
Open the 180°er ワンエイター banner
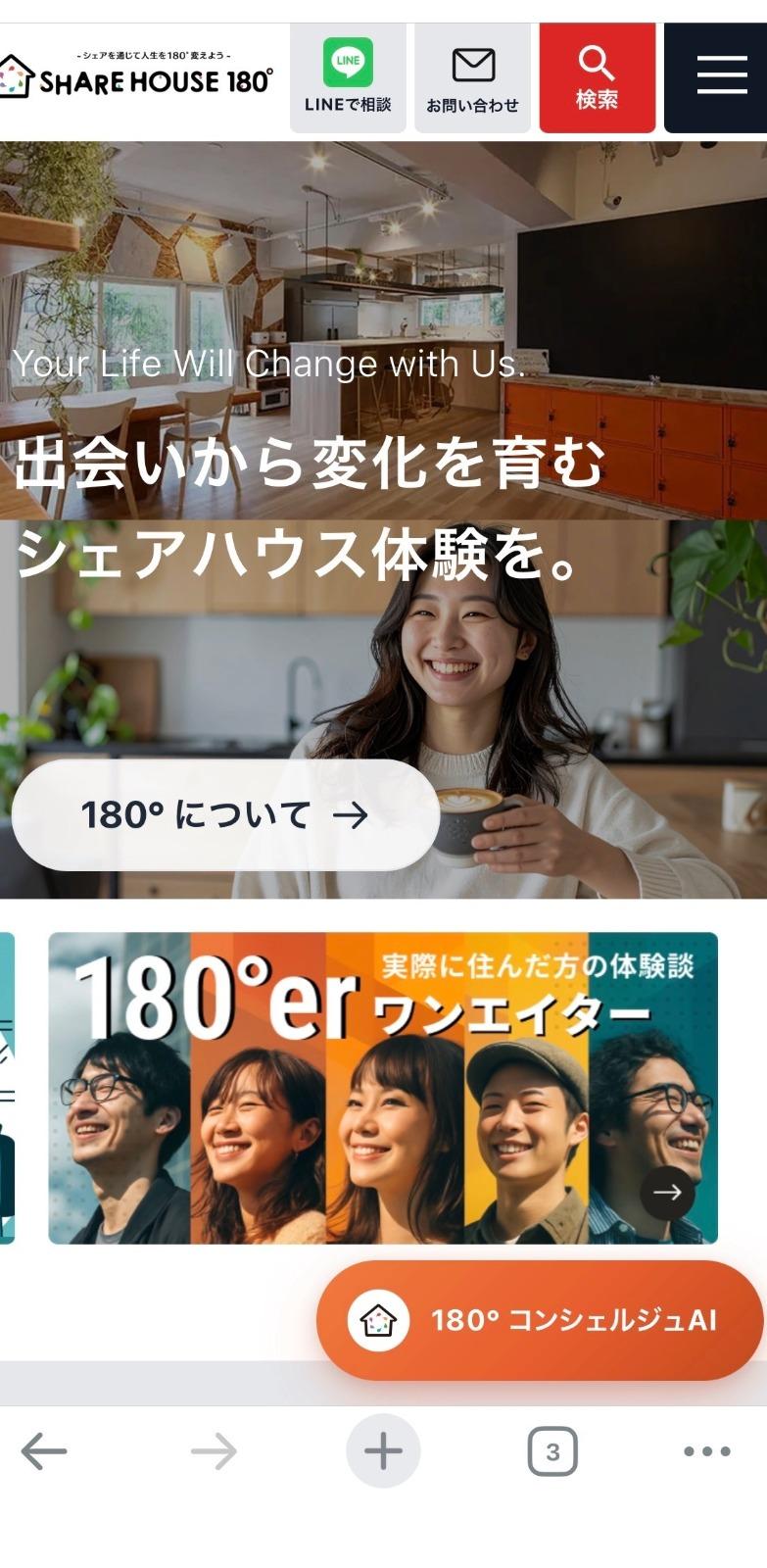[x=383, y=1088]
